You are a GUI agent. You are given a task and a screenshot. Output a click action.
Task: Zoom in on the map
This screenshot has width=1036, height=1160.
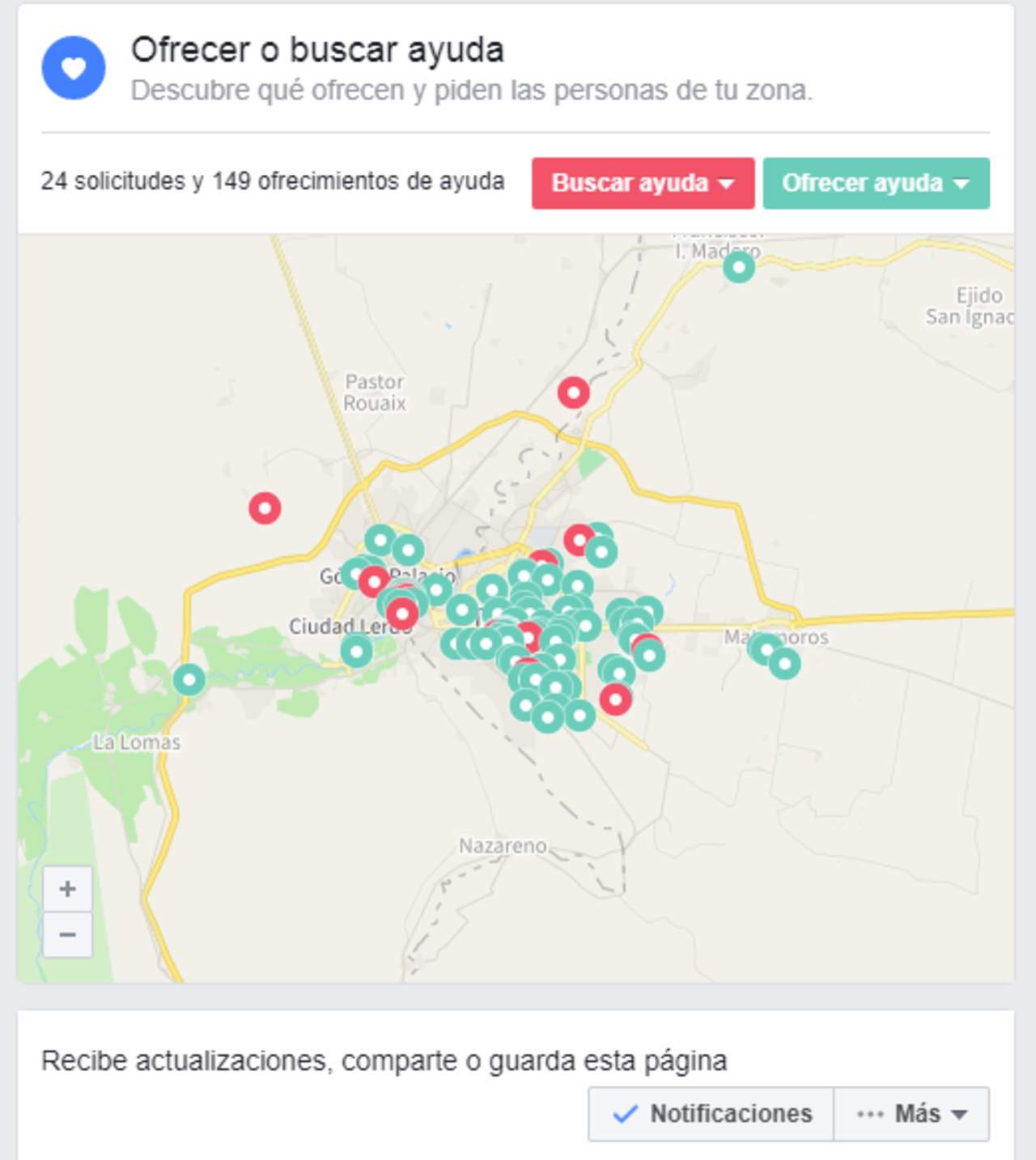pyautogui.click(x=67, y=889)
